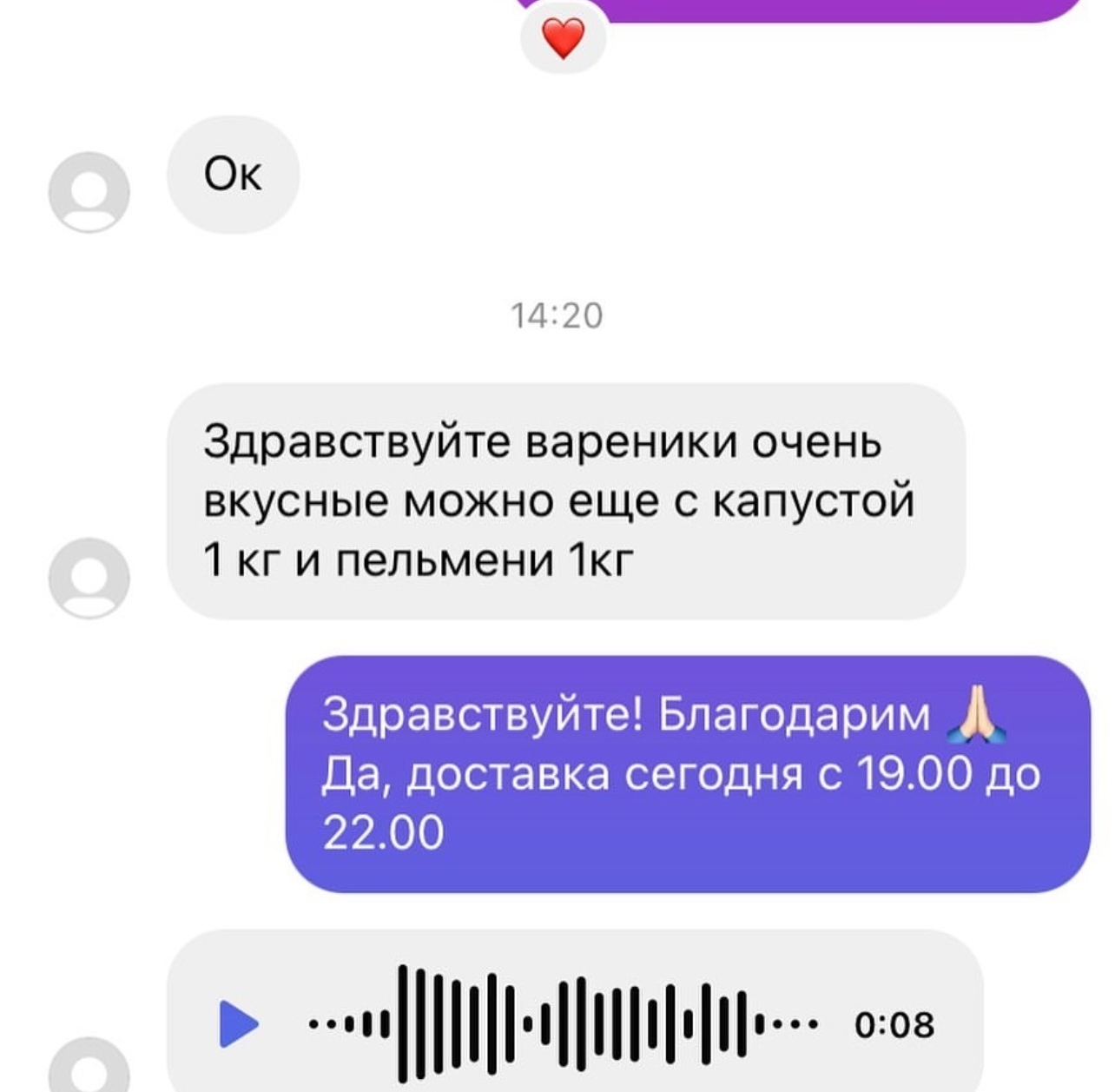Open the heart reaction under the purple message
The image size is (1115, 1092).
(563, 40)
